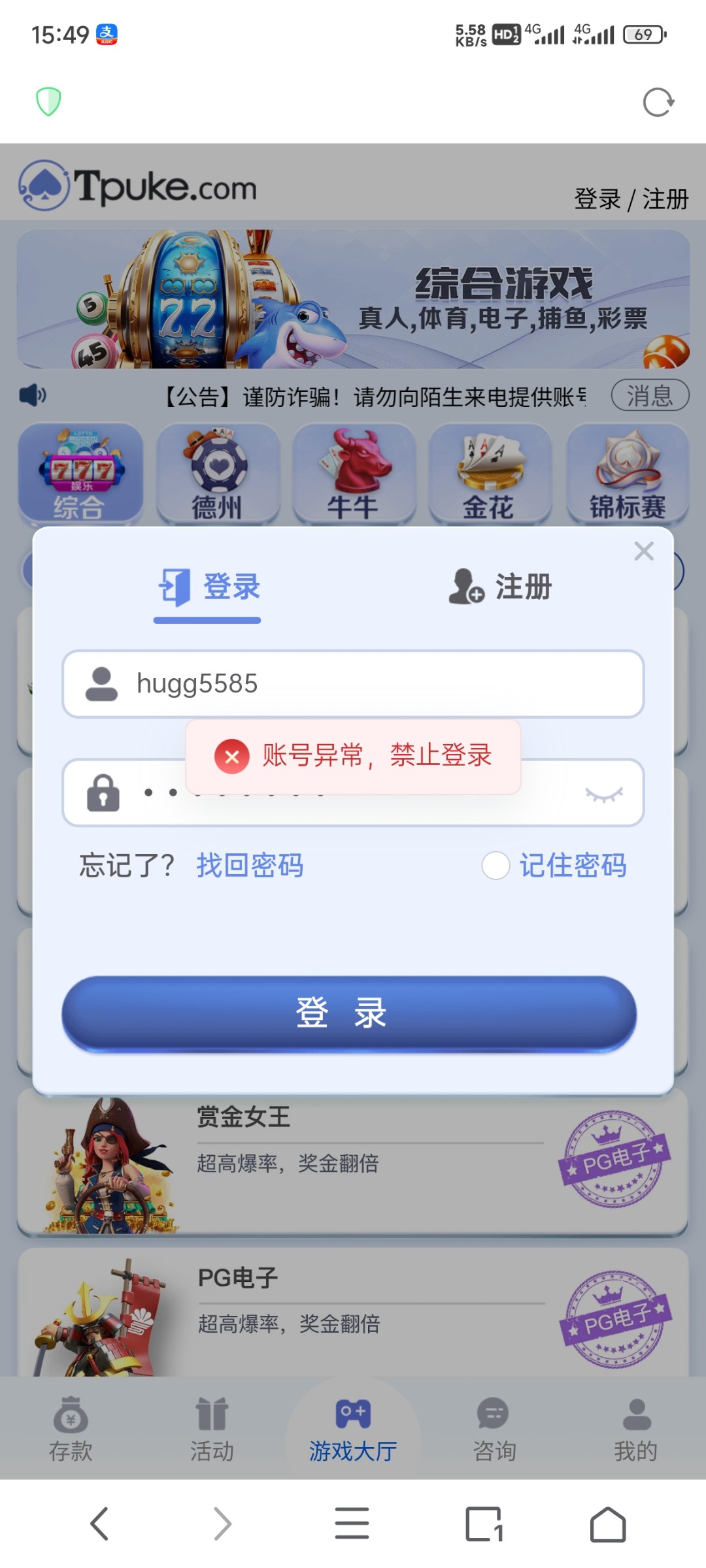Open the green shield security icon

tap(48, 102)
